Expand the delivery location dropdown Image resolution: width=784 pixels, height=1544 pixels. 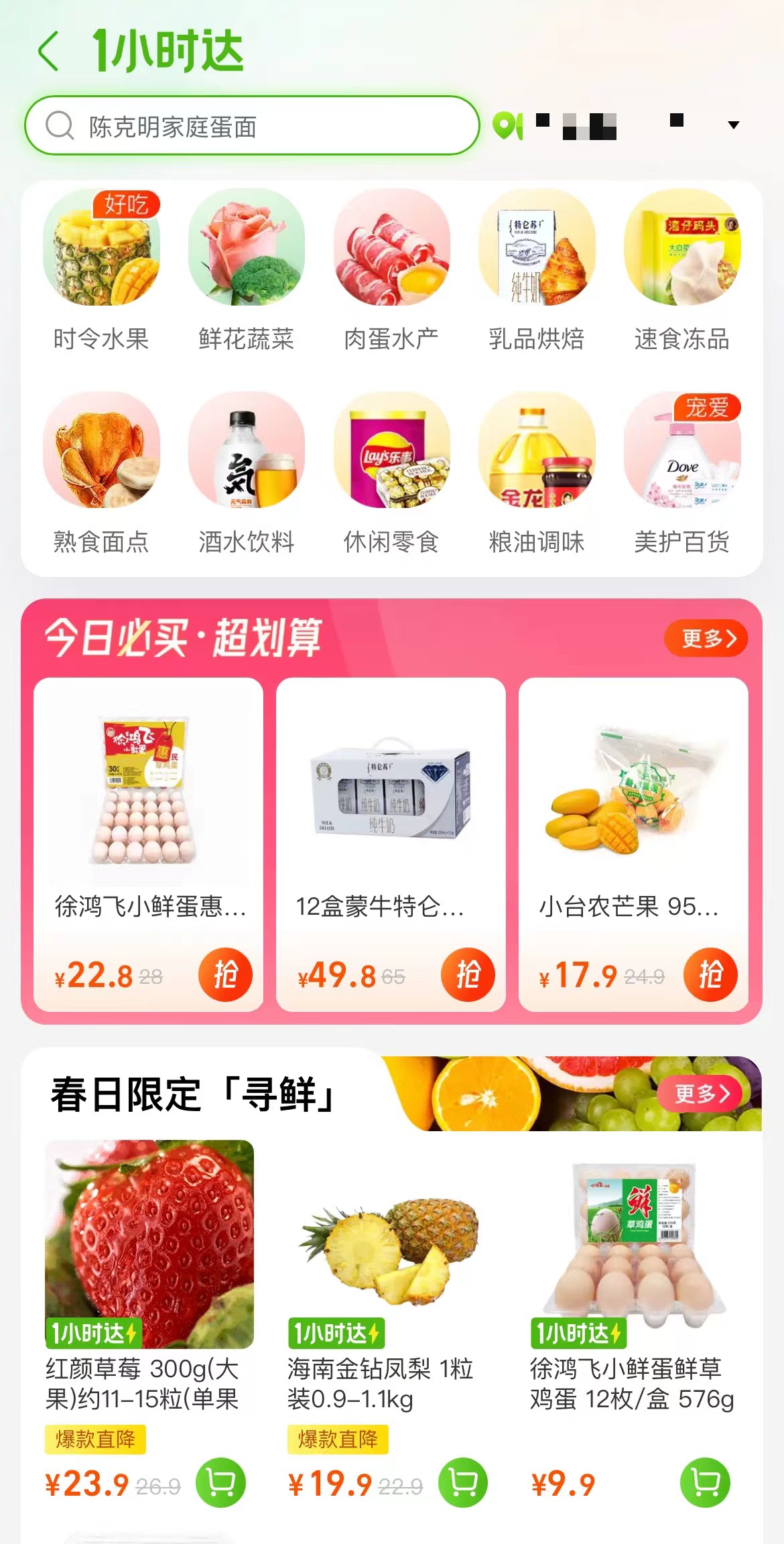[733, 125]
